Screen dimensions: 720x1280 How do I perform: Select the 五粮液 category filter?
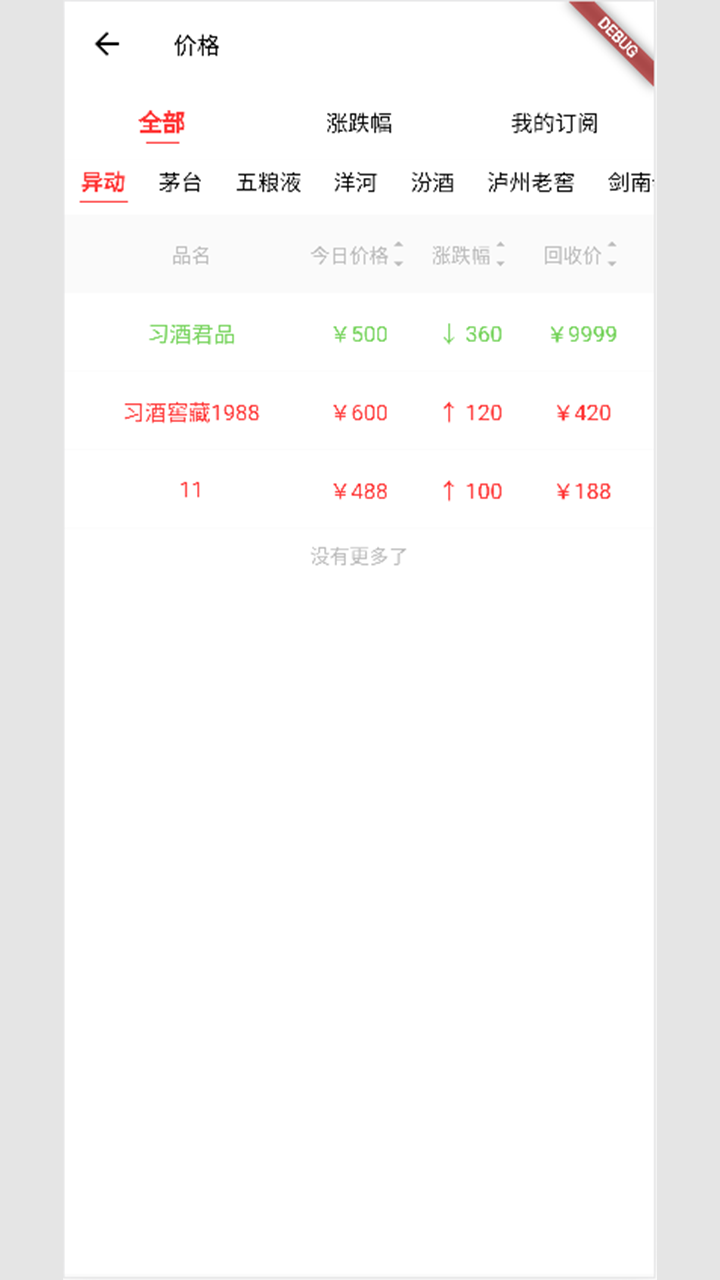click(268, 184)
